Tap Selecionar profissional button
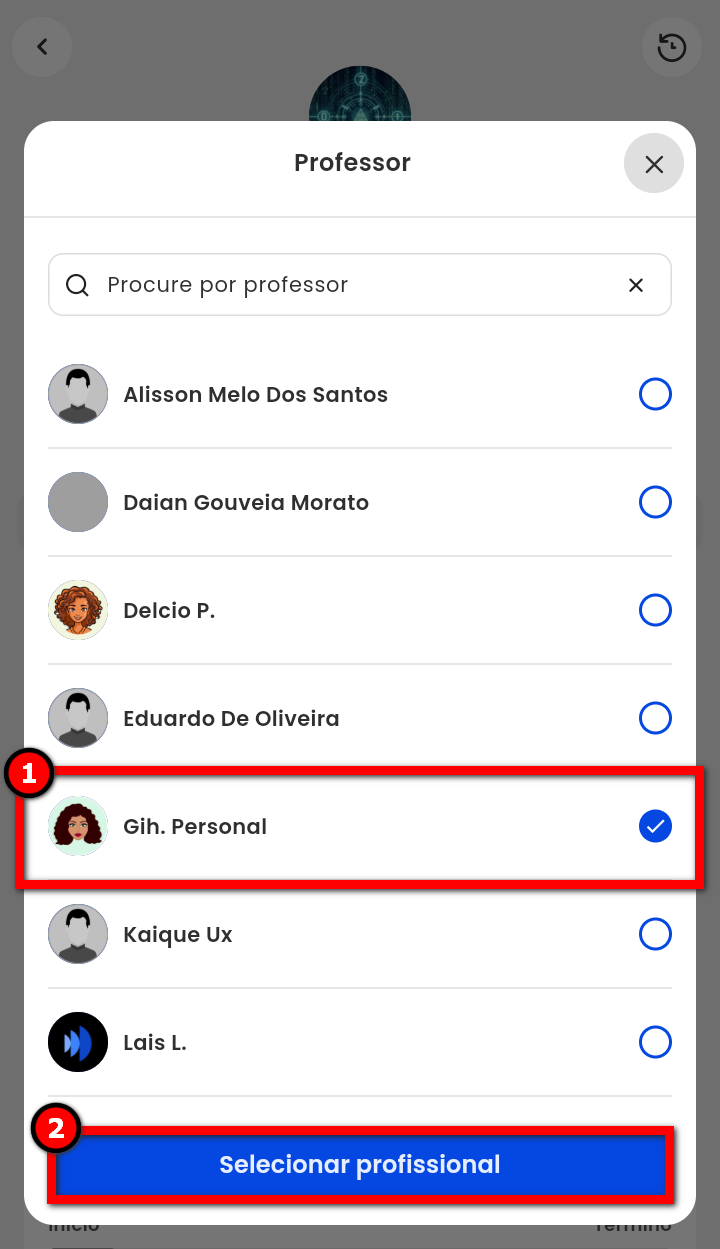Viewport: 720px width, 1249px height. (360, 1165)
